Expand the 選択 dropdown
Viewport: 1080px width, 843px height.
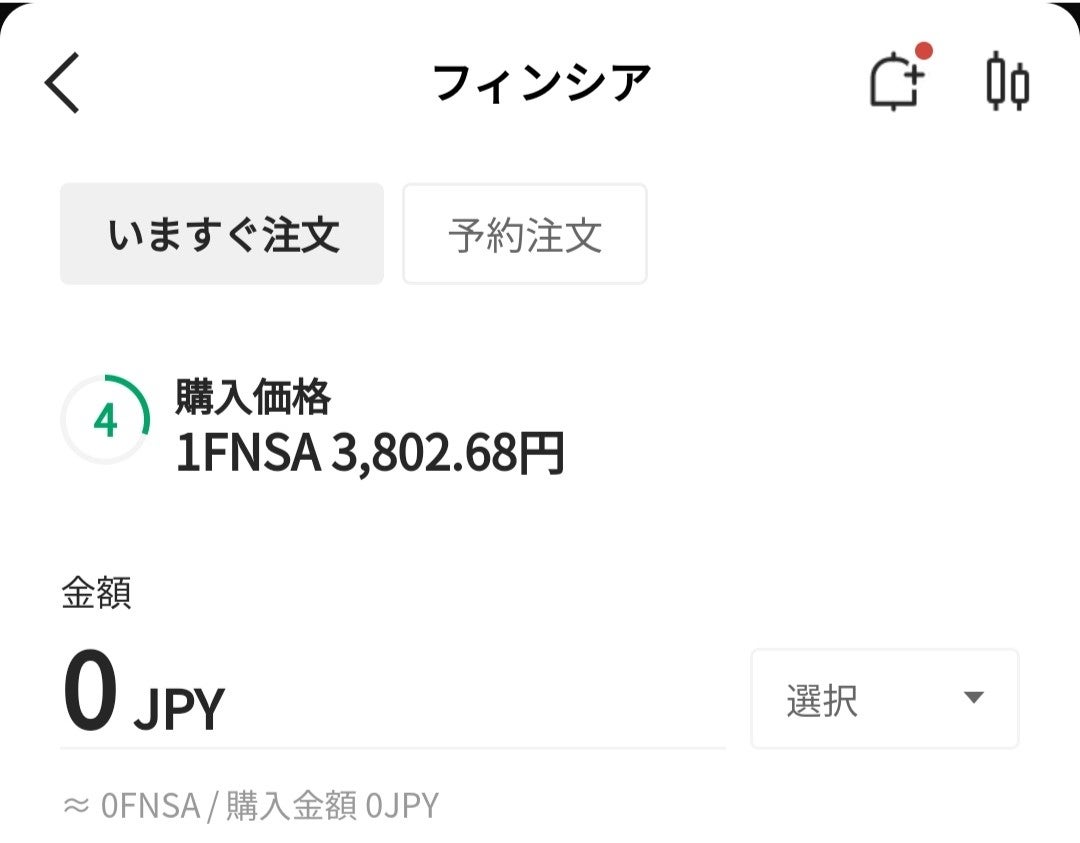[x=884, y=699]
